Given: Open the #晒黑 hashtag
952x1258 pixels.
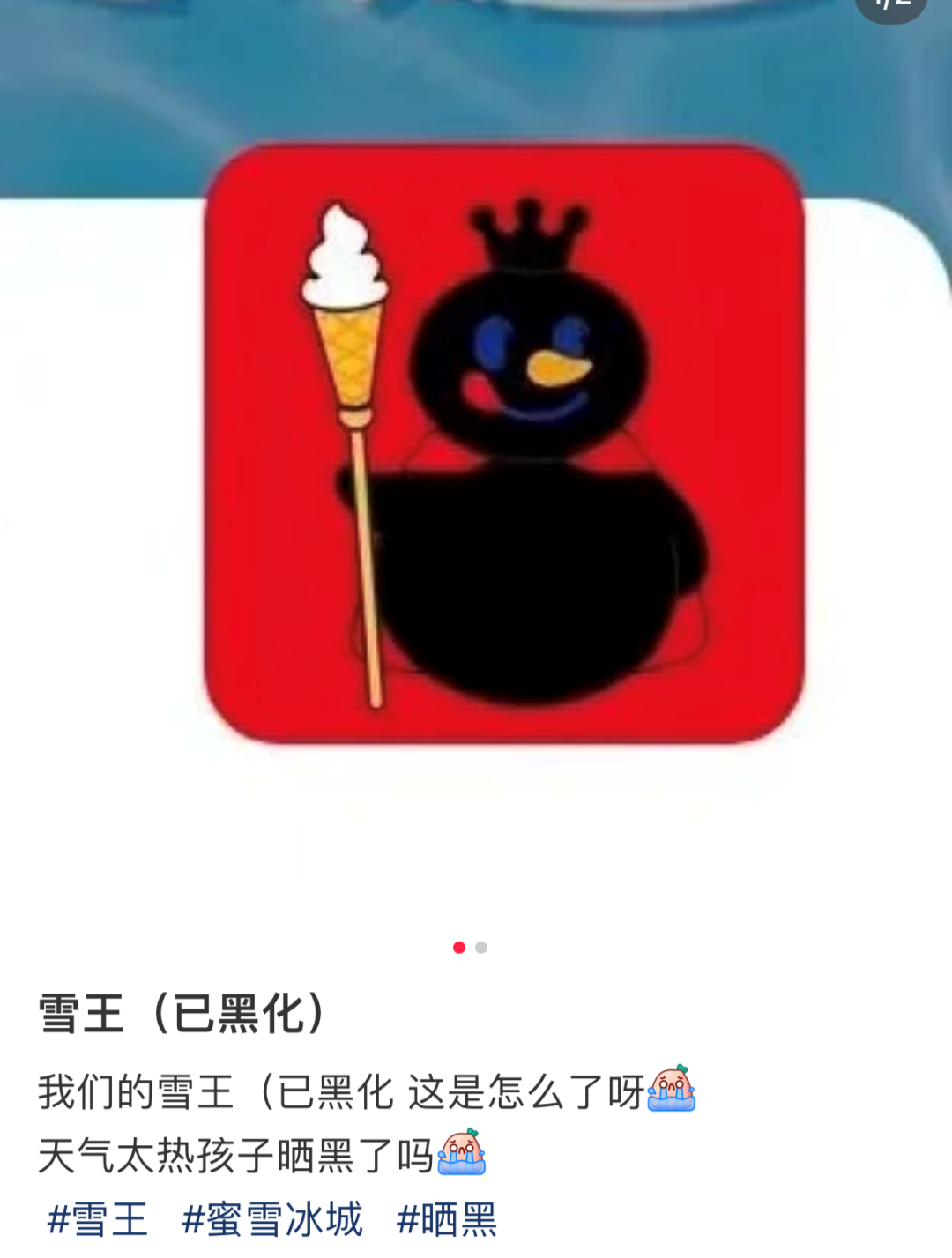Looking at the screenshot, I should pyautogui.click(x=447, y=1220).
